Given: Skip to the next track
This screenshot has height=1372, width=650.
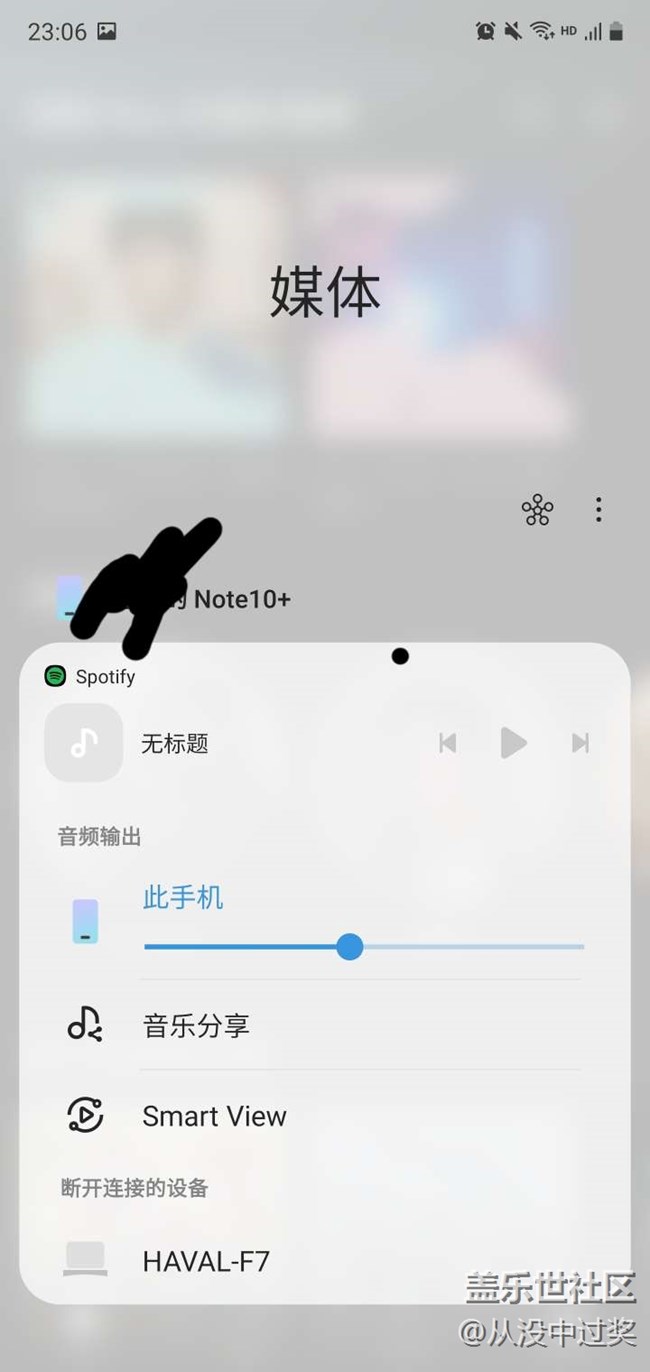Looking at the screenshot, I should [580, 743].
